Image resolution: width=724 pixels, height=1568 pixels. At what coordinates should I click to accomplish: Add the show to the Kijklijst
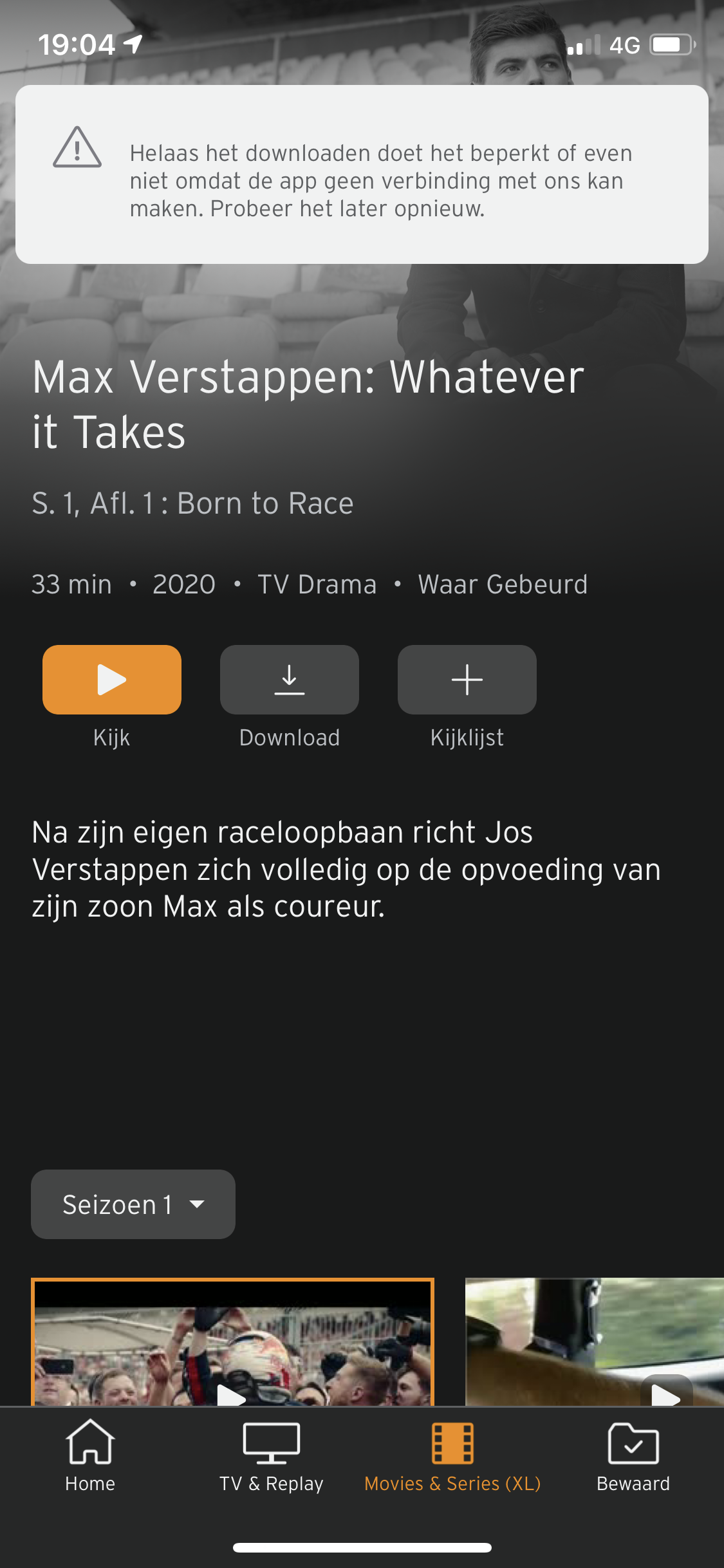[x=467, y=680]
